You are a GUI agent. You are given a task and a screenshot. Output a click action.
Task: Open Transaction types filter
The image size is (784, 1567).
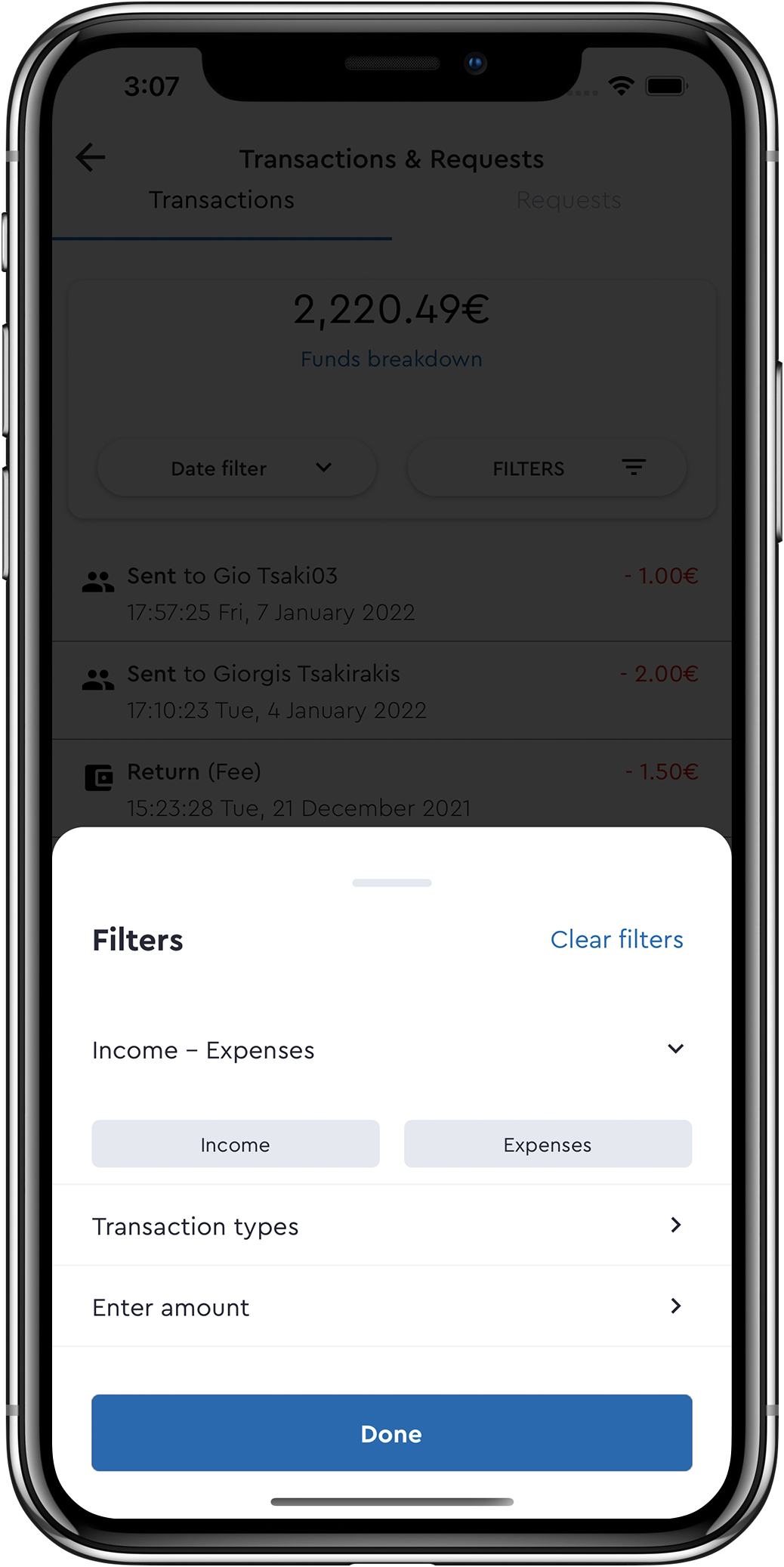[391, 1225]
